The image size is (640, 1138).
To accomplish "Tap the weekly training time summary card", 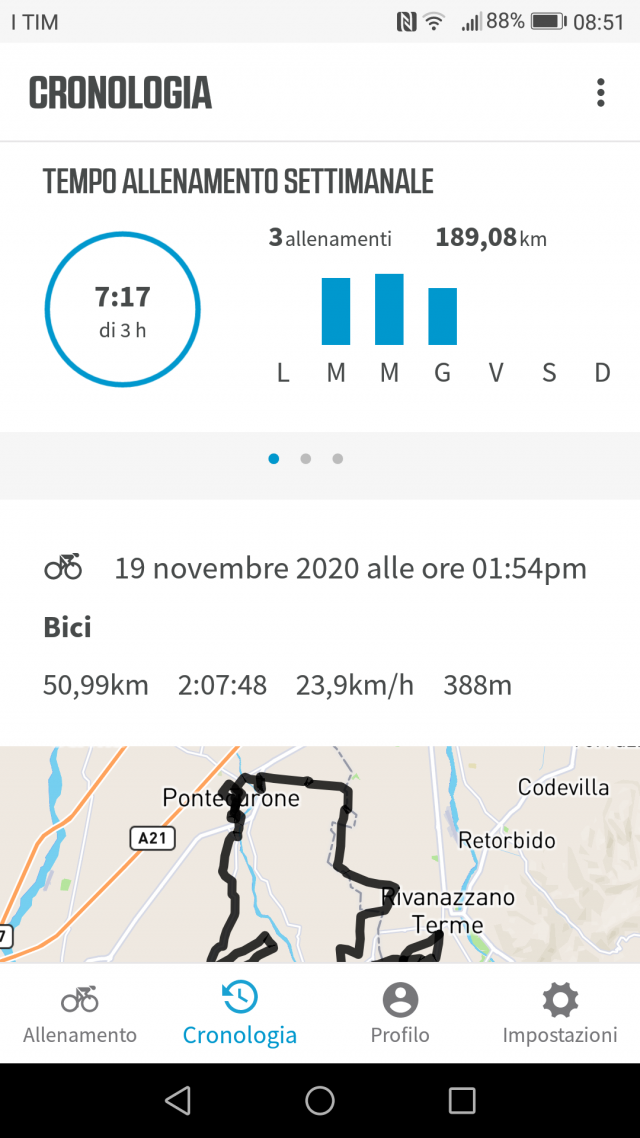I will [320, 287].
